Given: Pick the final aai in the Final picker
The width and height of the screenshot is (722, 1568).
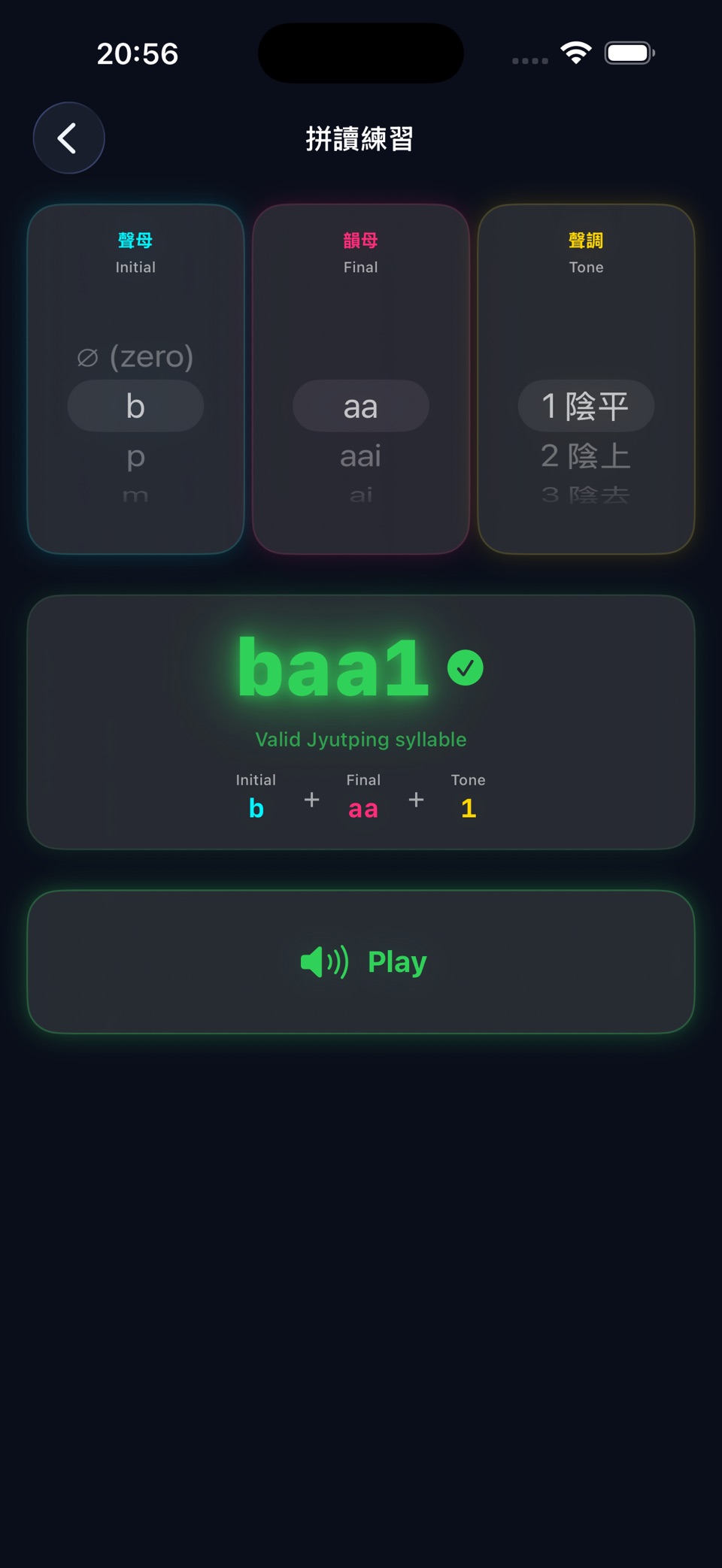Looking at the screenshot, I should pos(361,456).
